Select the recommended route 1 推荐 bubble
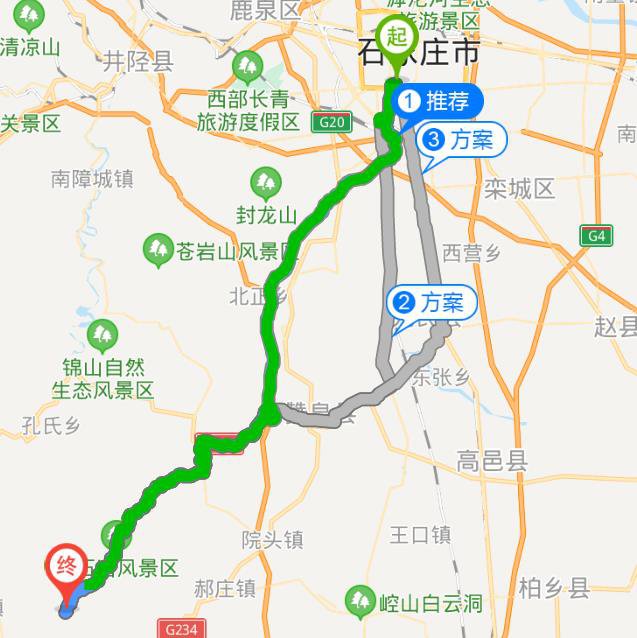This screenshot has width=637, height=638. [x=438, y=100]
